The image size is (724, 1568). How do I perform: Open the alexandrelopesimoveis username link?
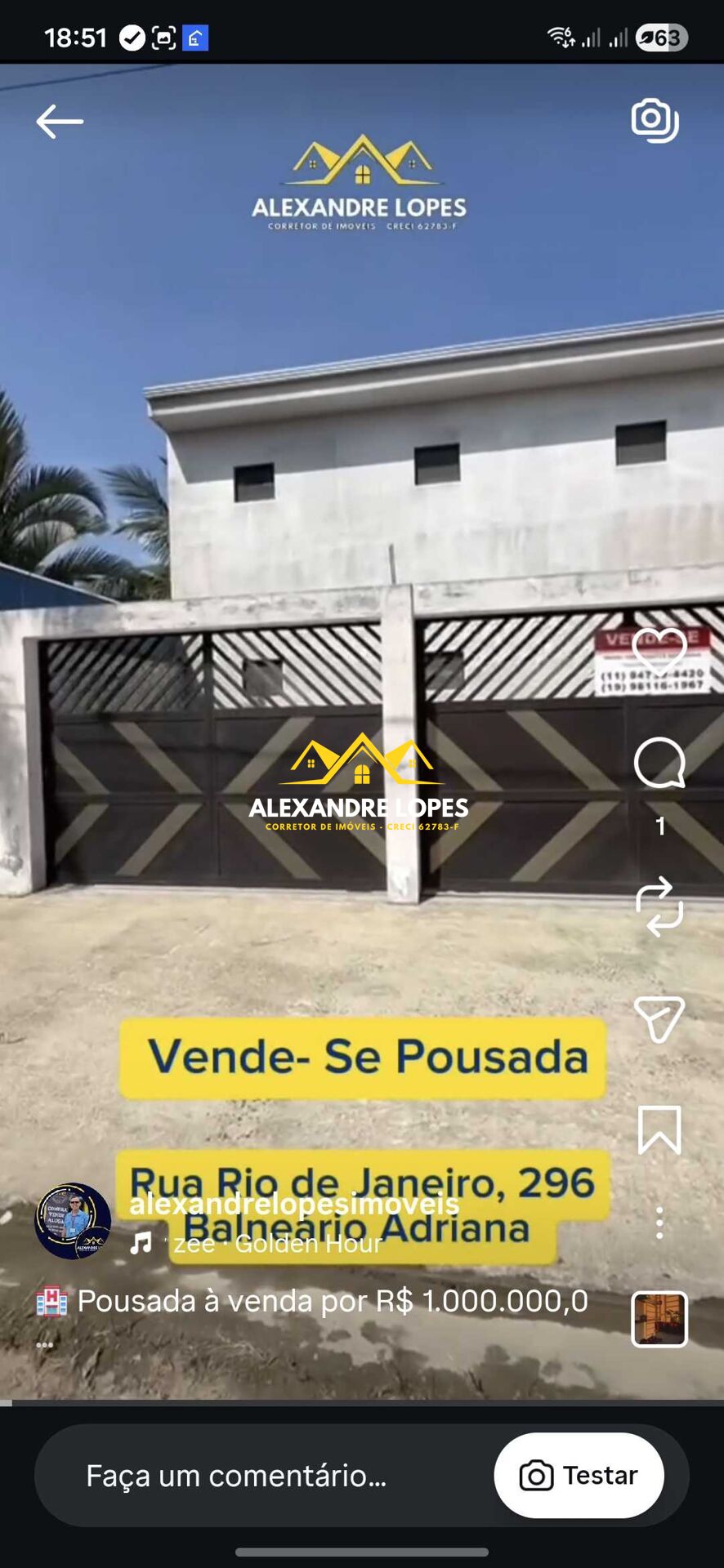tap(294, 1203)
